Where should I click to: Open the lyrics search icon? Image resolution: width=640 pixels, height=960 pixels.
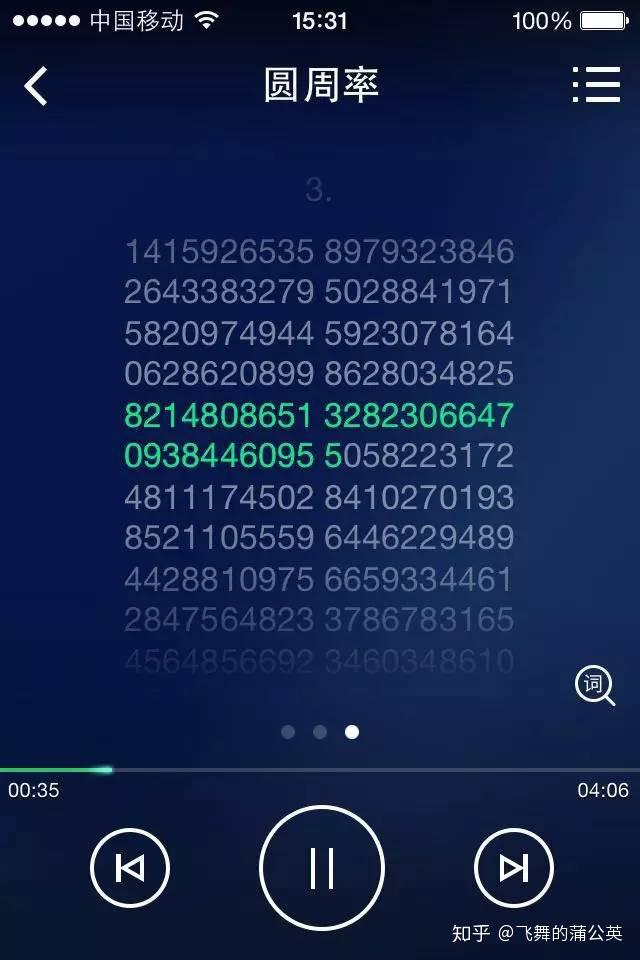[x=594, y=686]
